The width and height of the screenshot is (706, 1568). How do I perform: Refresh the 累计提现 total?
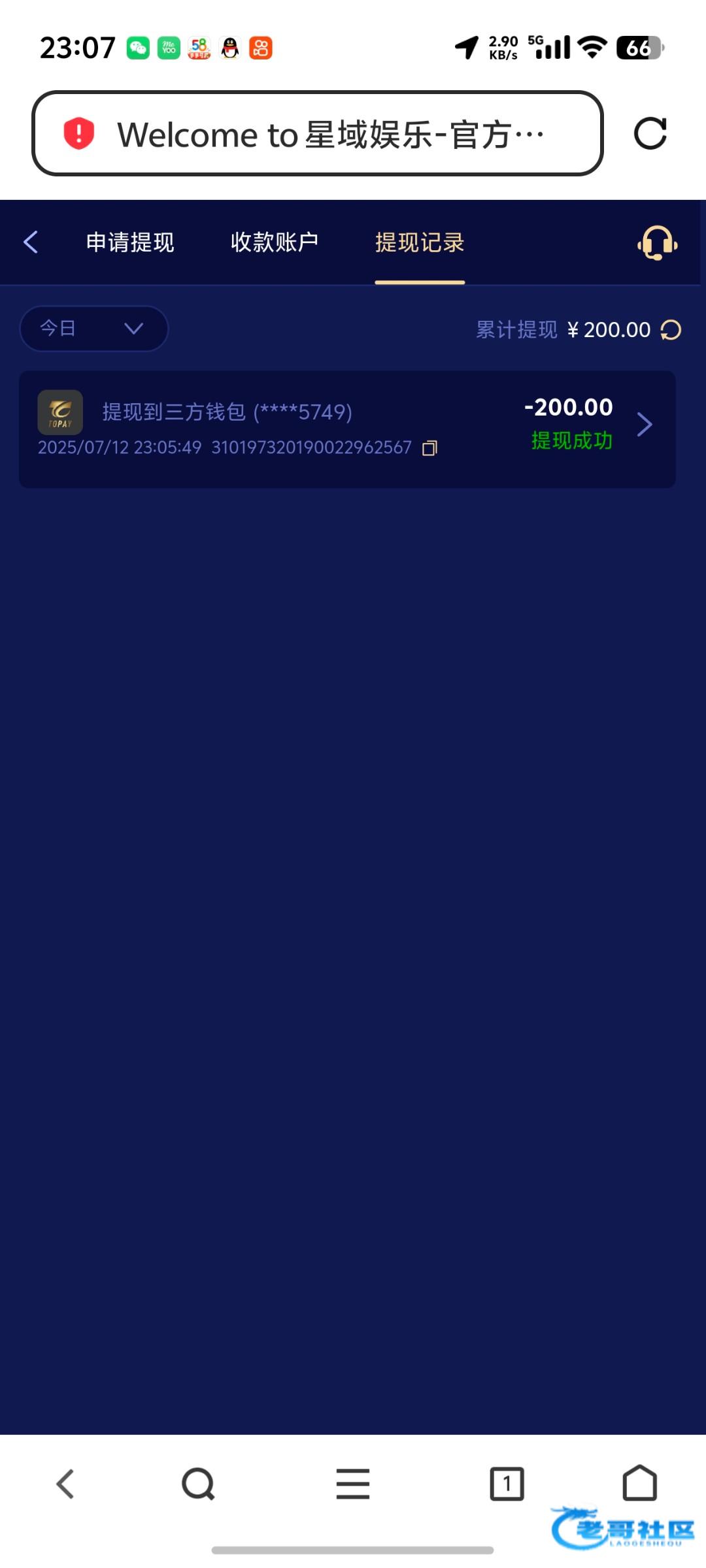pos(671,330)
